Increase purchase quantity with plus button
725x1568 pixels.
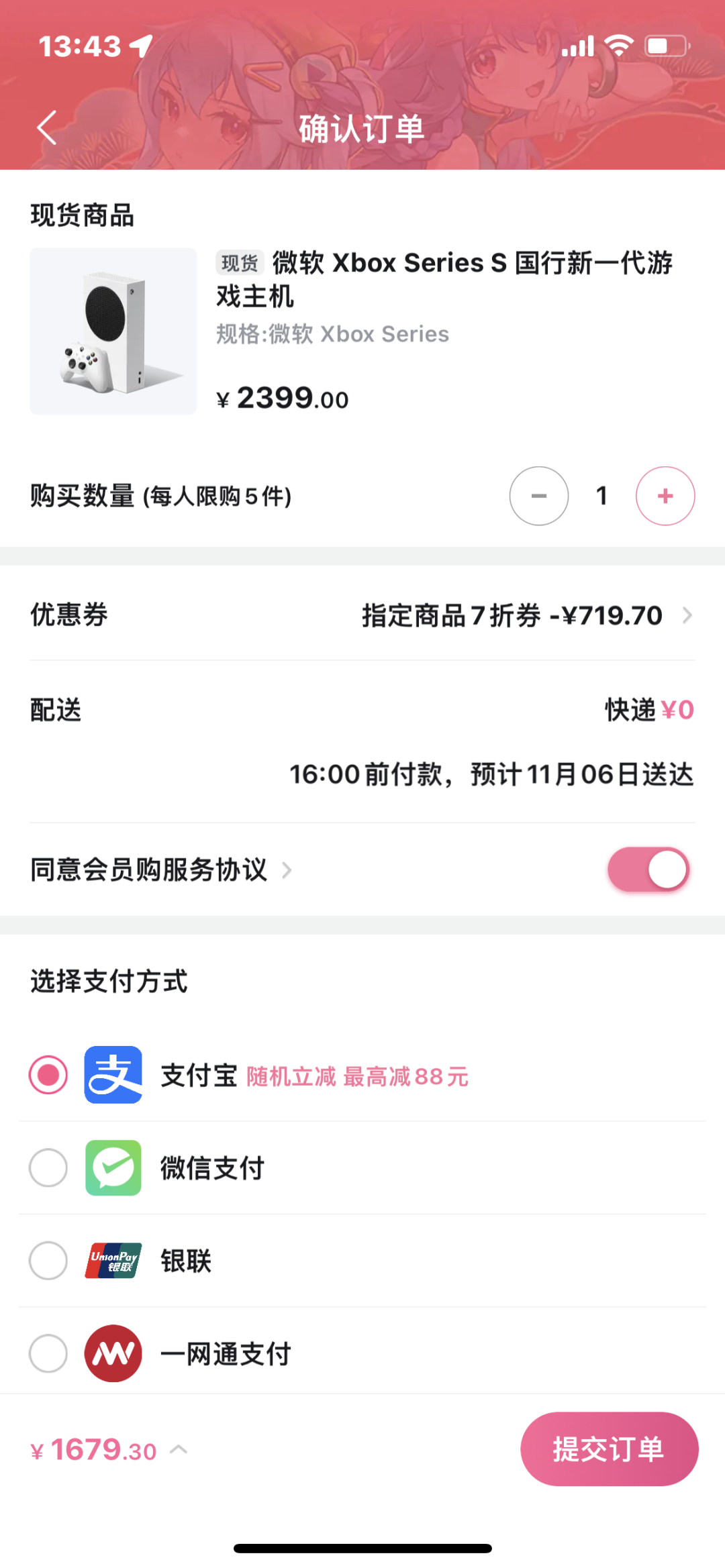click(665, 496)
